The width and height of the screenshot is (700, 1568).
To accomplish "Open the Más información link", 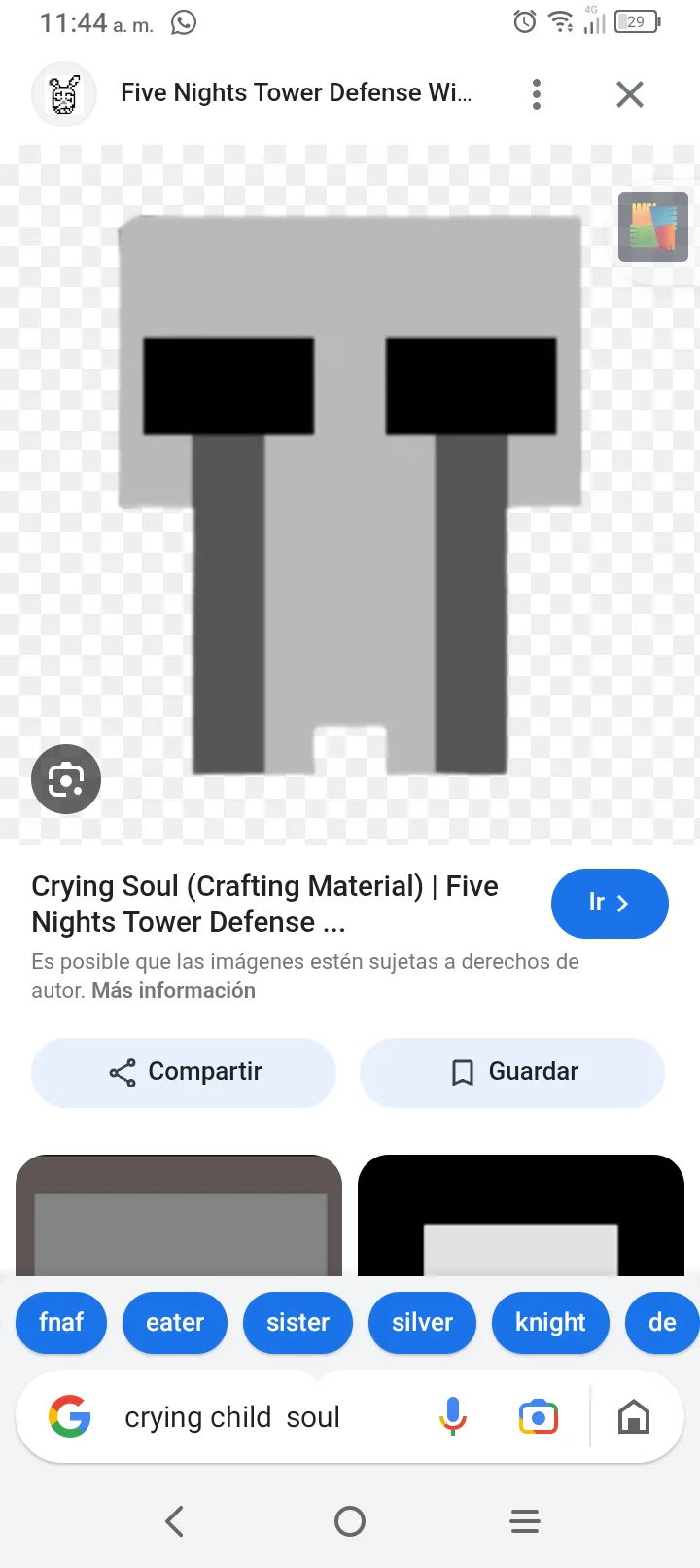I will 173,990.
